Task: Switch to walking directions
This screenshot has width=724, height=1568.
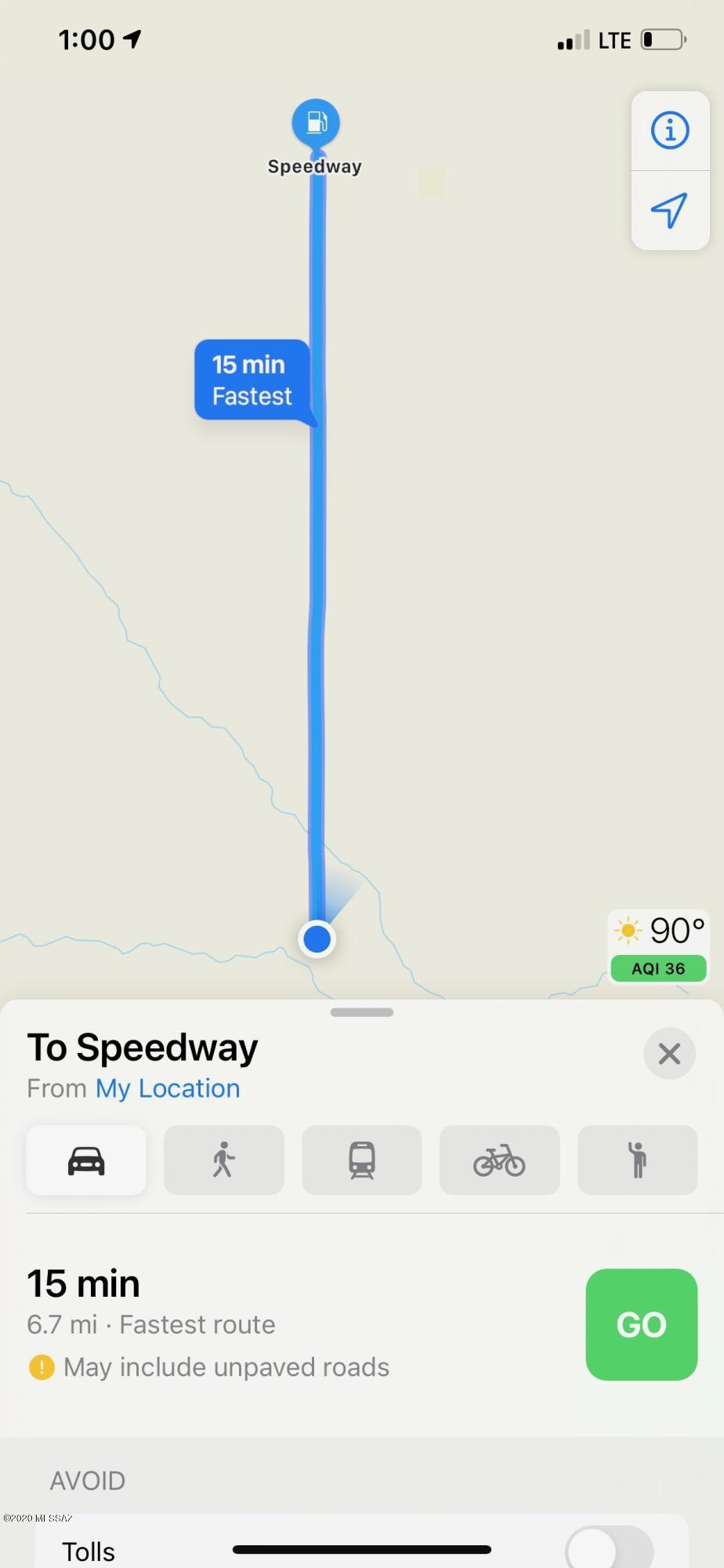Action: coord(224,1160)
